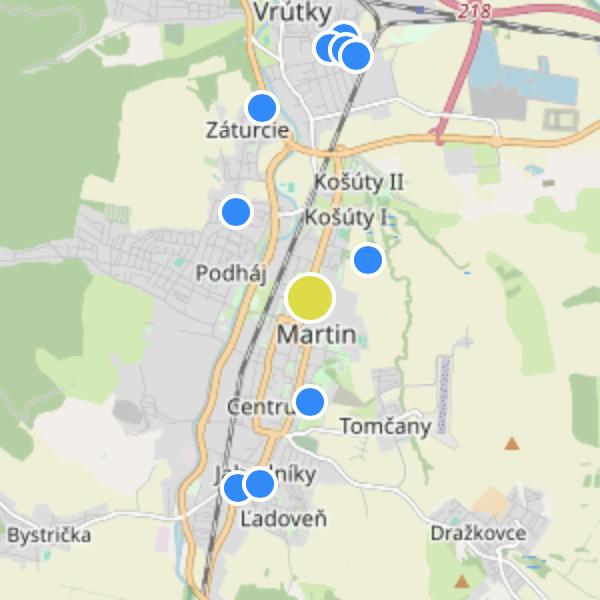Tap the blue marker above the Záturčie label

coord(262,107)
